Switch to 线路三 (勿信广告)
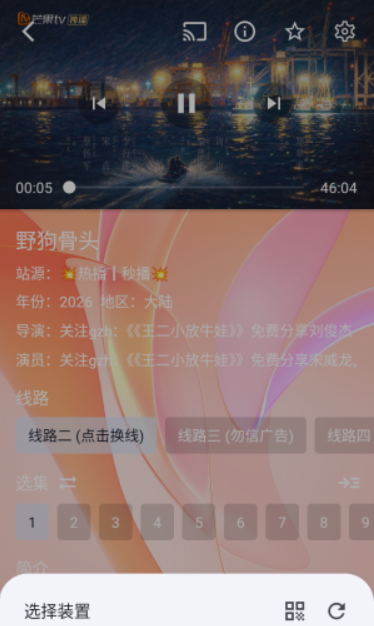The height and width of the screenshot is (626, 374). click(x=235, y=436)
